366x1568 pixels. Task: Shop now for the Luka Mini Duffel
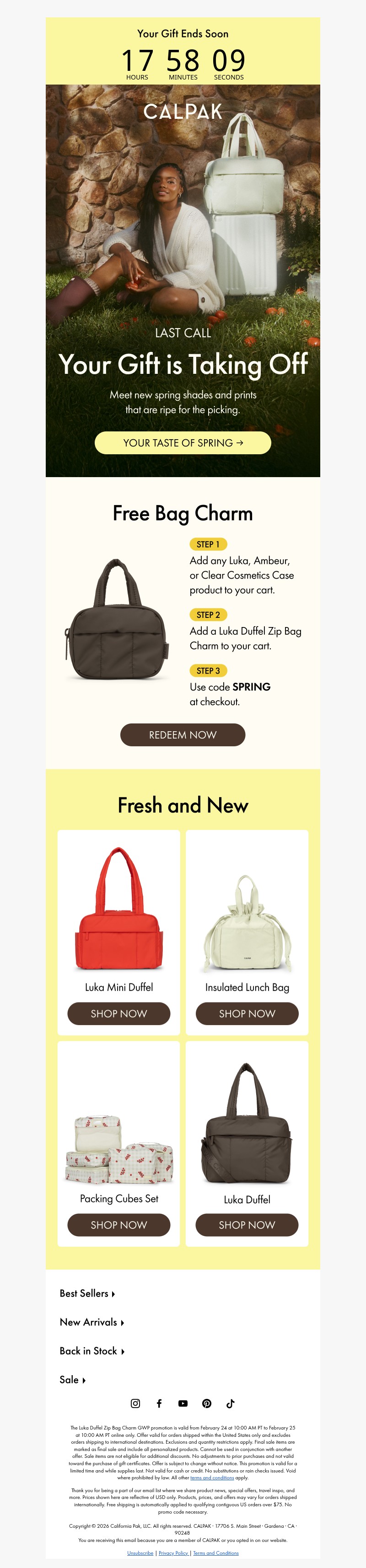(119, 1014)
